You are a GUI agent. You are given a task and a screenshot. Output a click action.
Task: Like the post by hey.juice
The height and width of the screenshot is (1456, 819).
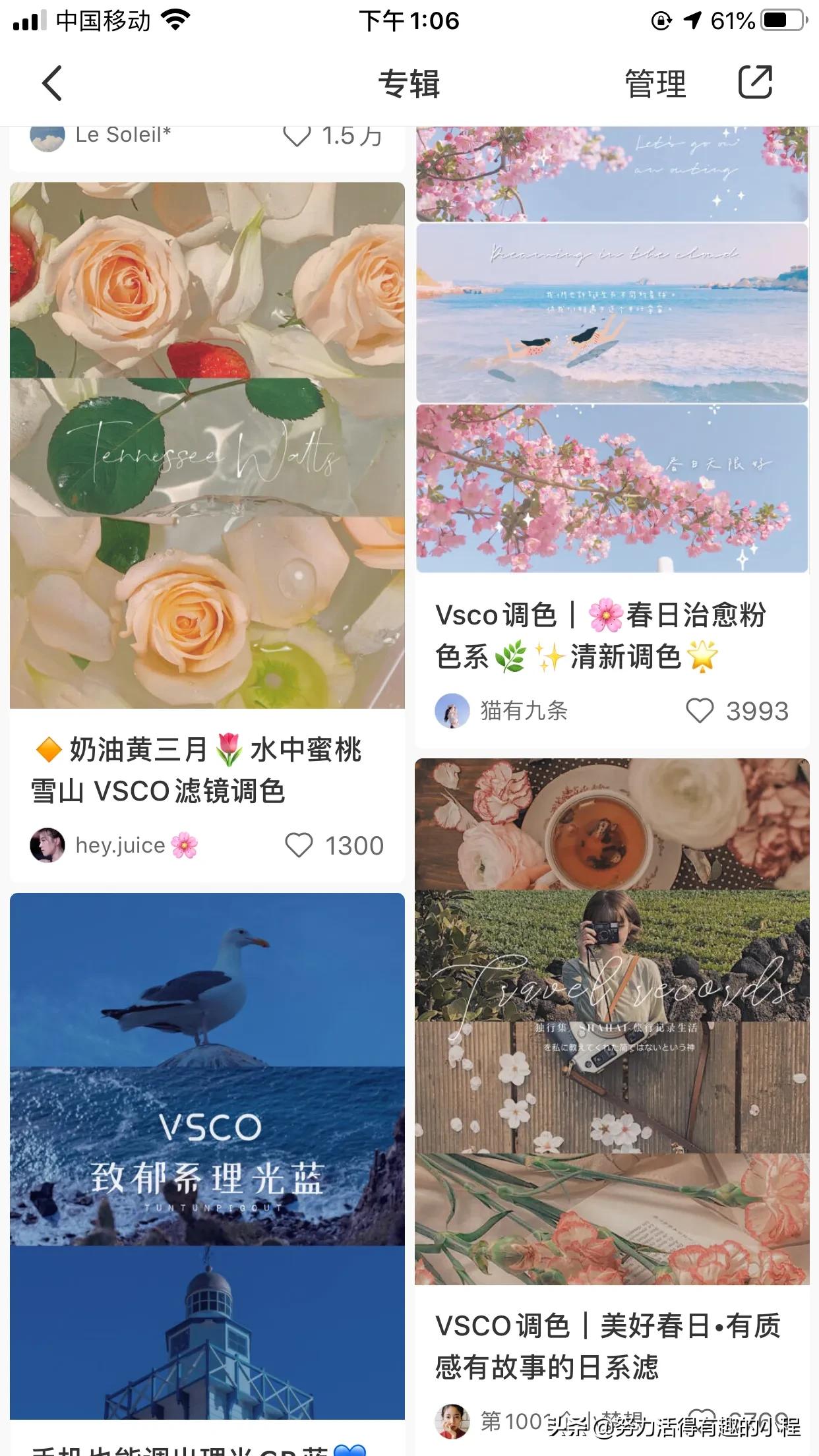coord(299,845)
